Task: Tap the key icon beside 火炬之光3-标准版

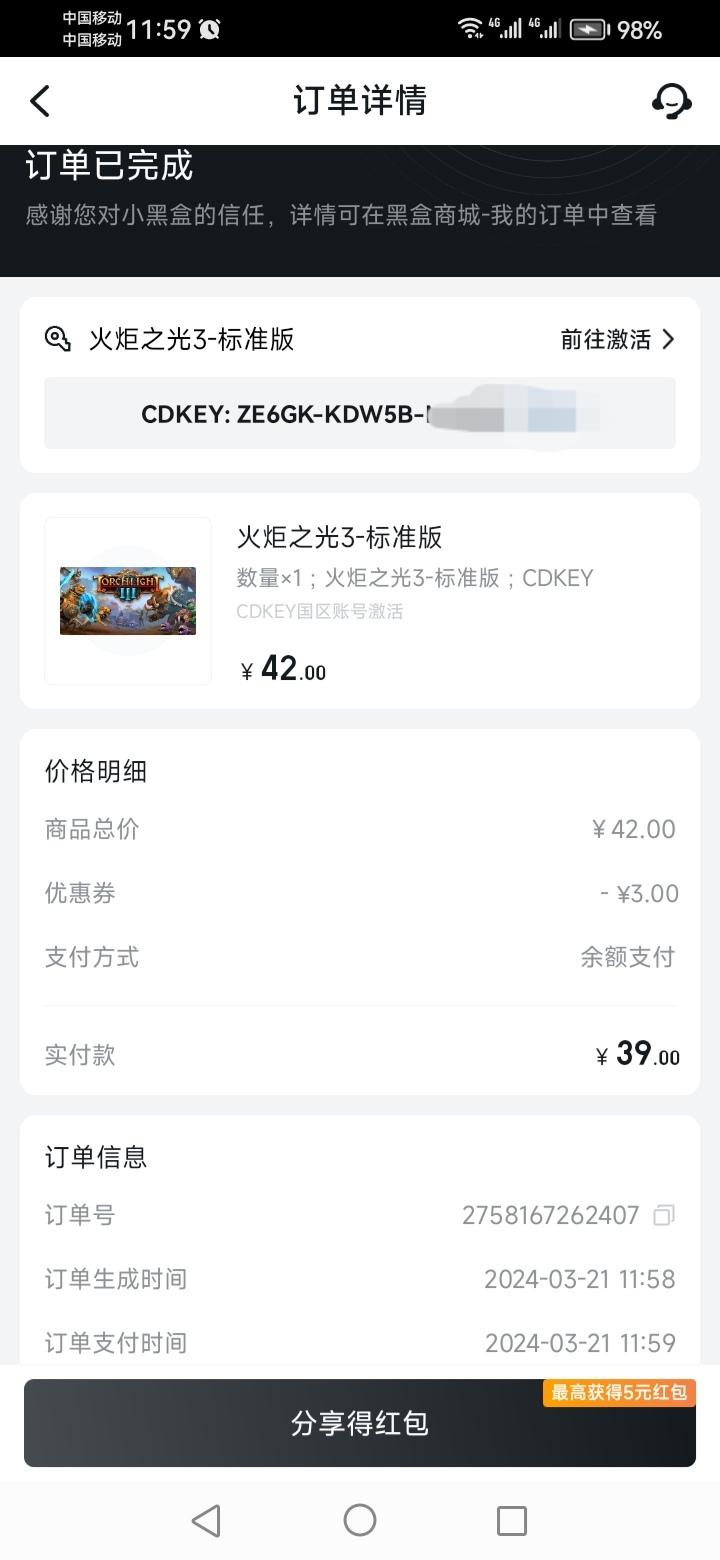Action: (55, 340)
